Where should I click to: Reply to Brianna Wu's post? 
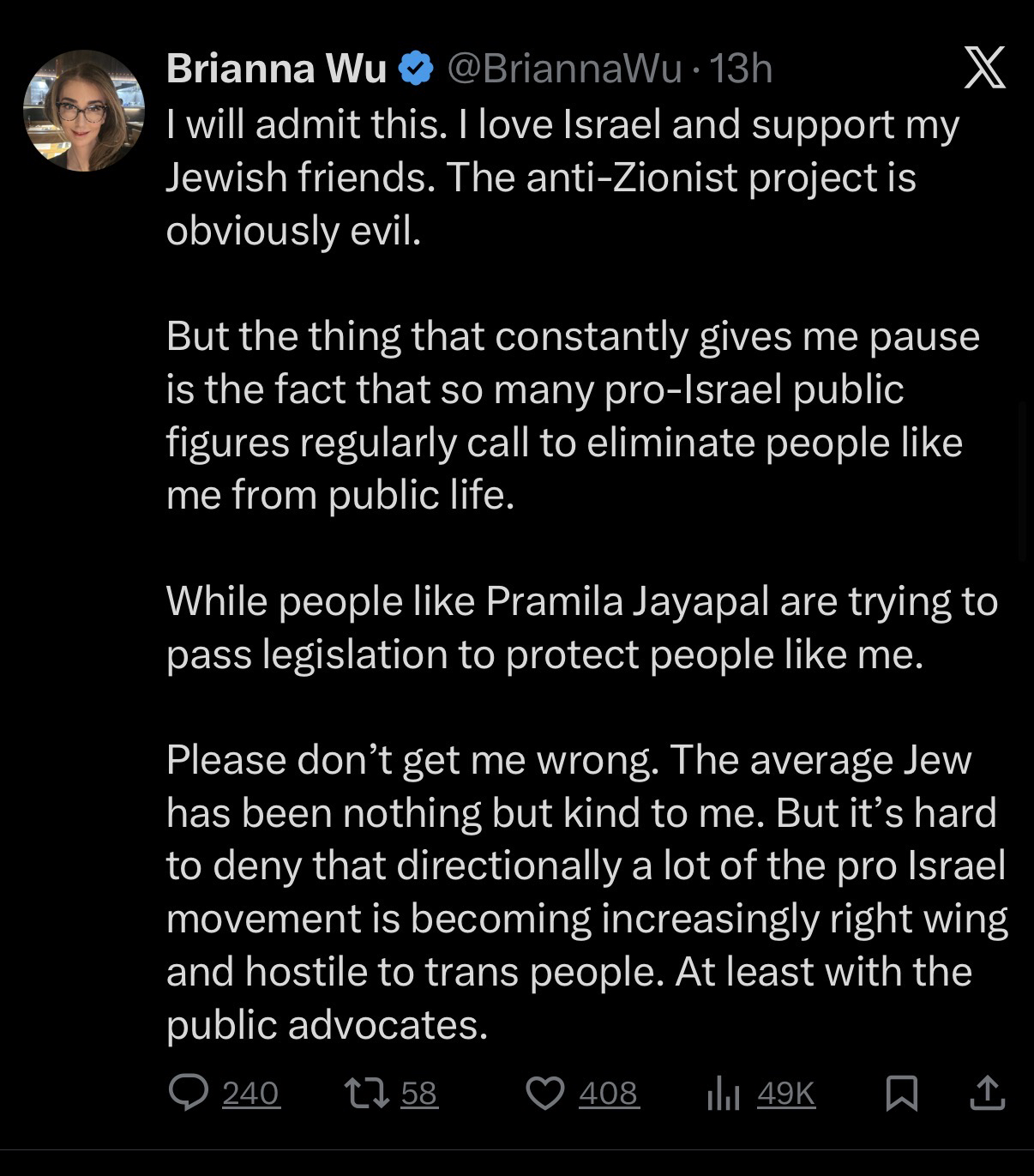click(x=189, y=1093)
